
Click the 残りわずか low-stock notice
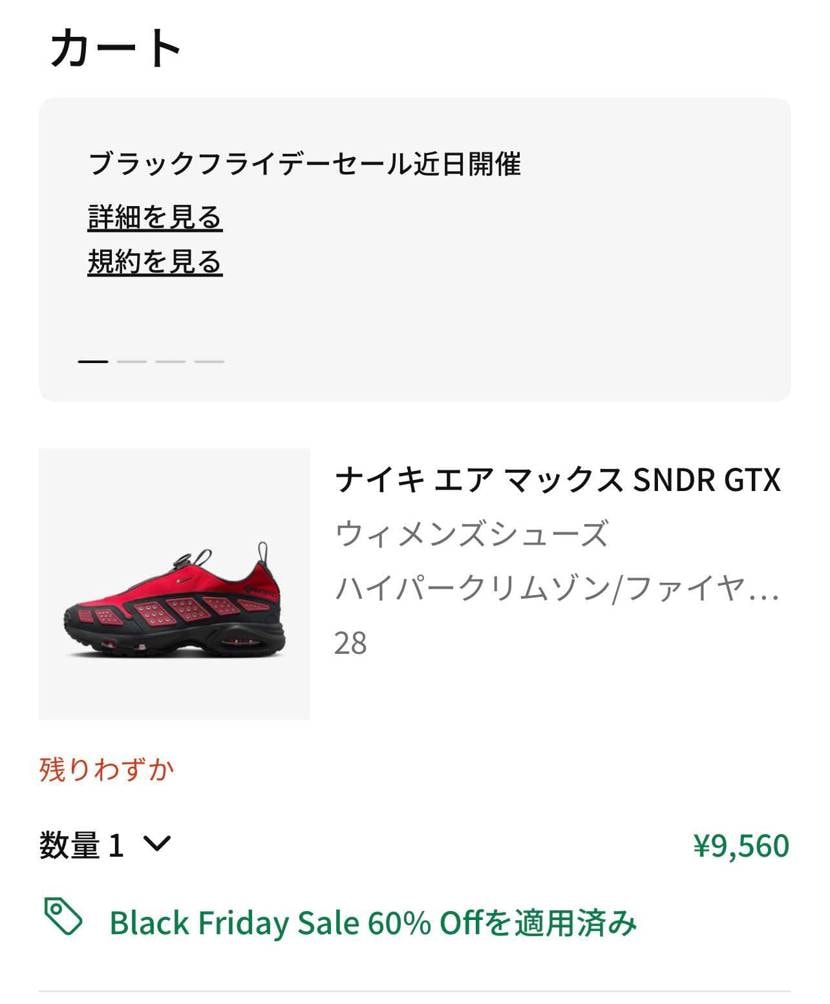pos(104,768)
